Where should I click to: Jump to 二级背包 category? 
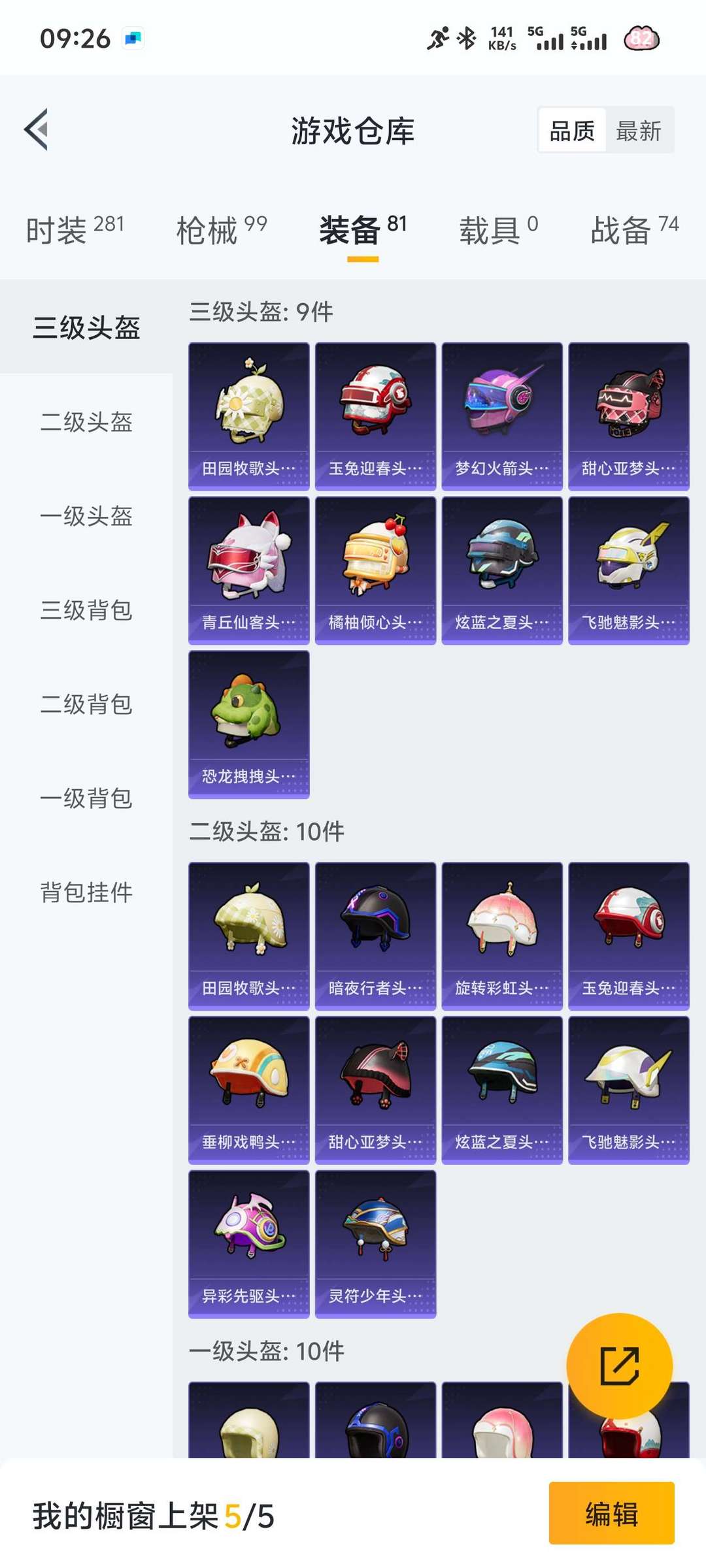(x=86, y=704)
